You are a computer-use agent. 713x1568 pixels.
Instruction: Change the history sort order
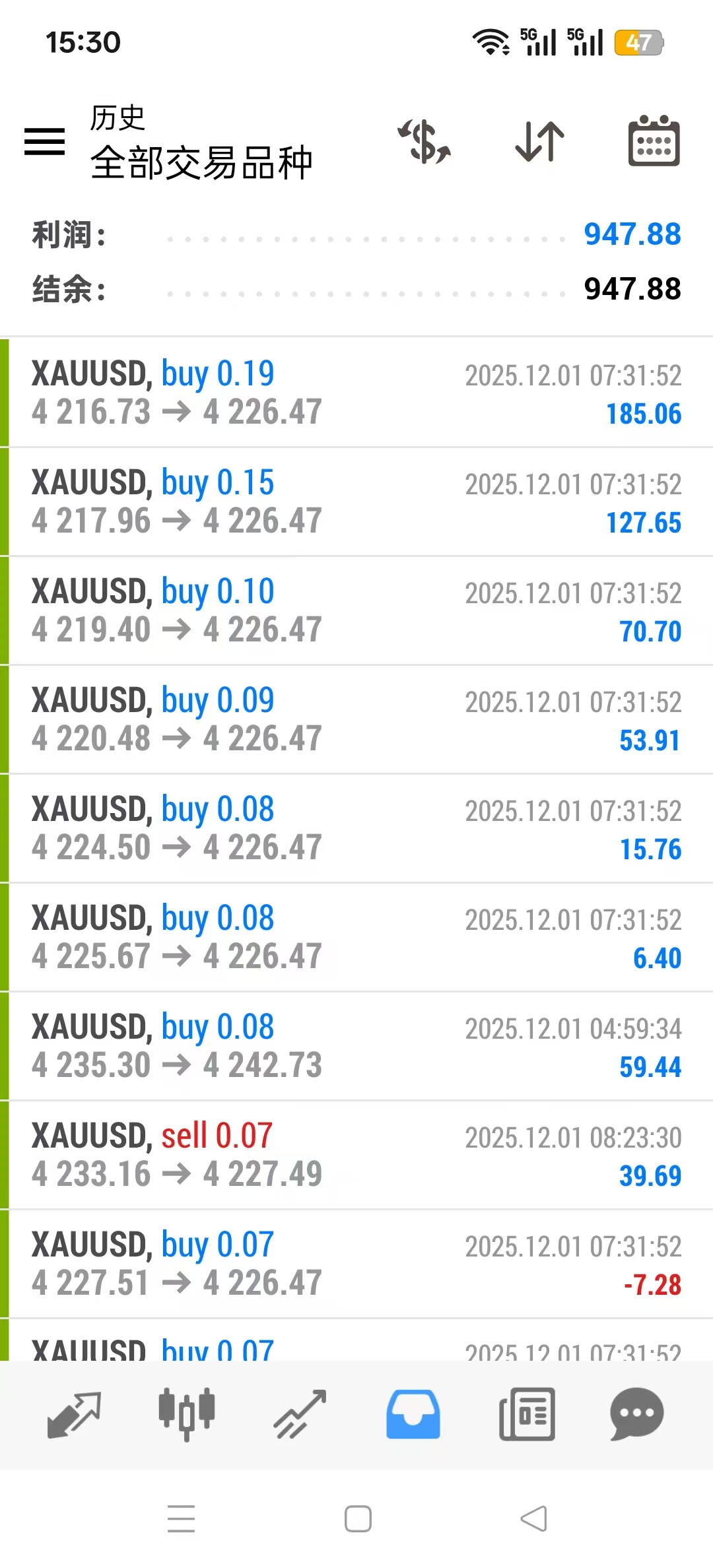[539, 141]
